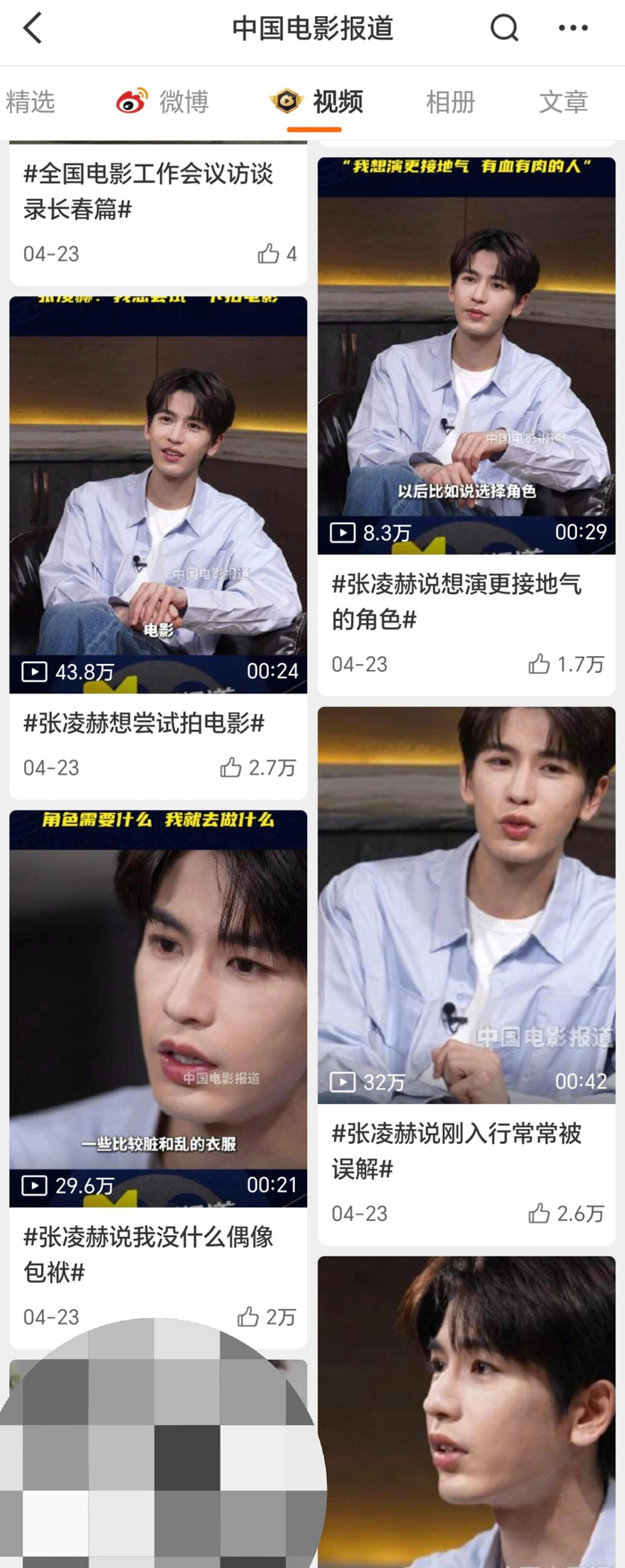Like the video #张凌赫说想演更接地气的角色#
Screen dimensions: 625x1568
[539, 664]
